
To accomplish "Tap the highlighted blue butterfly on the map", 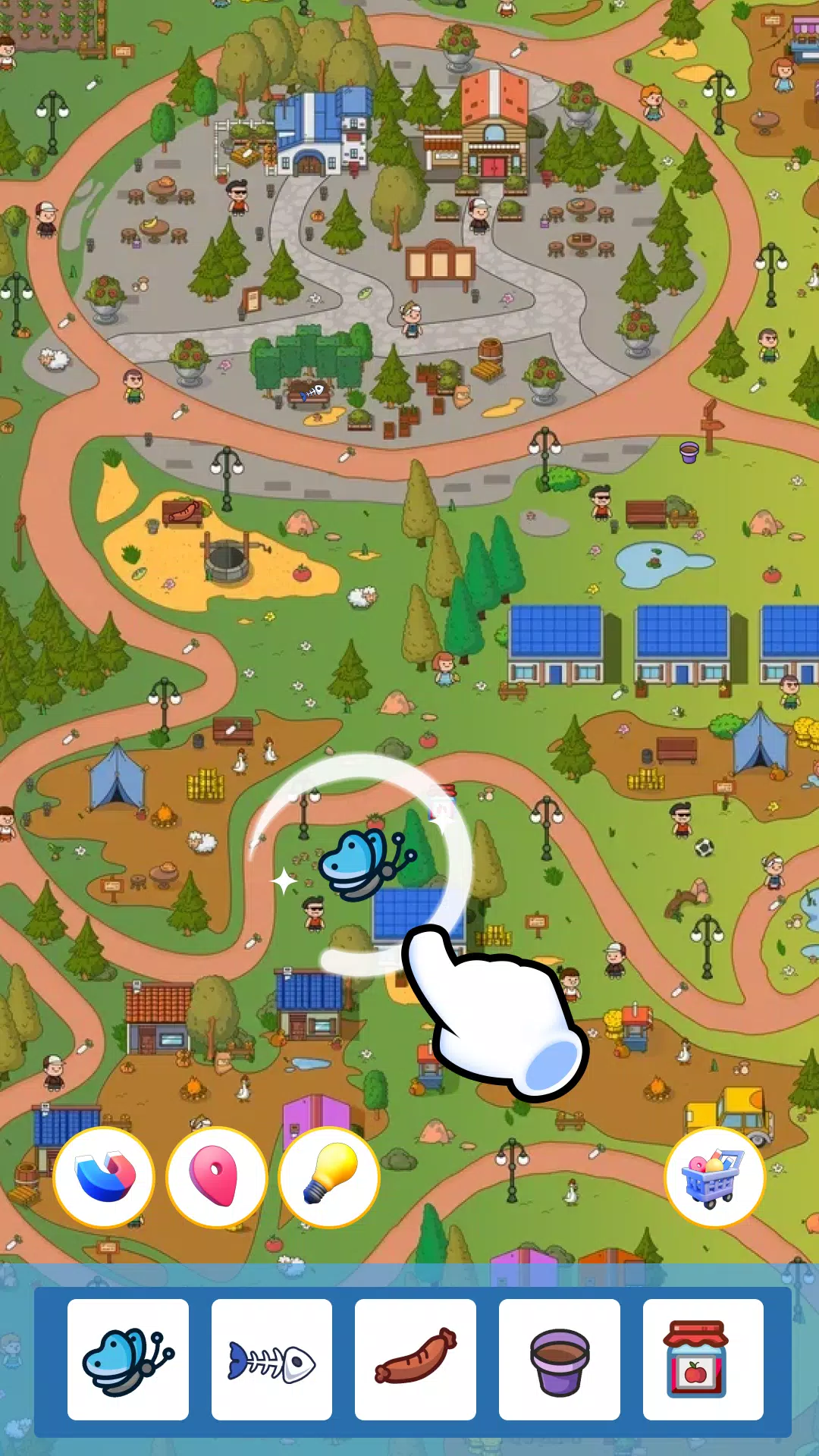I will coord(367,864).
